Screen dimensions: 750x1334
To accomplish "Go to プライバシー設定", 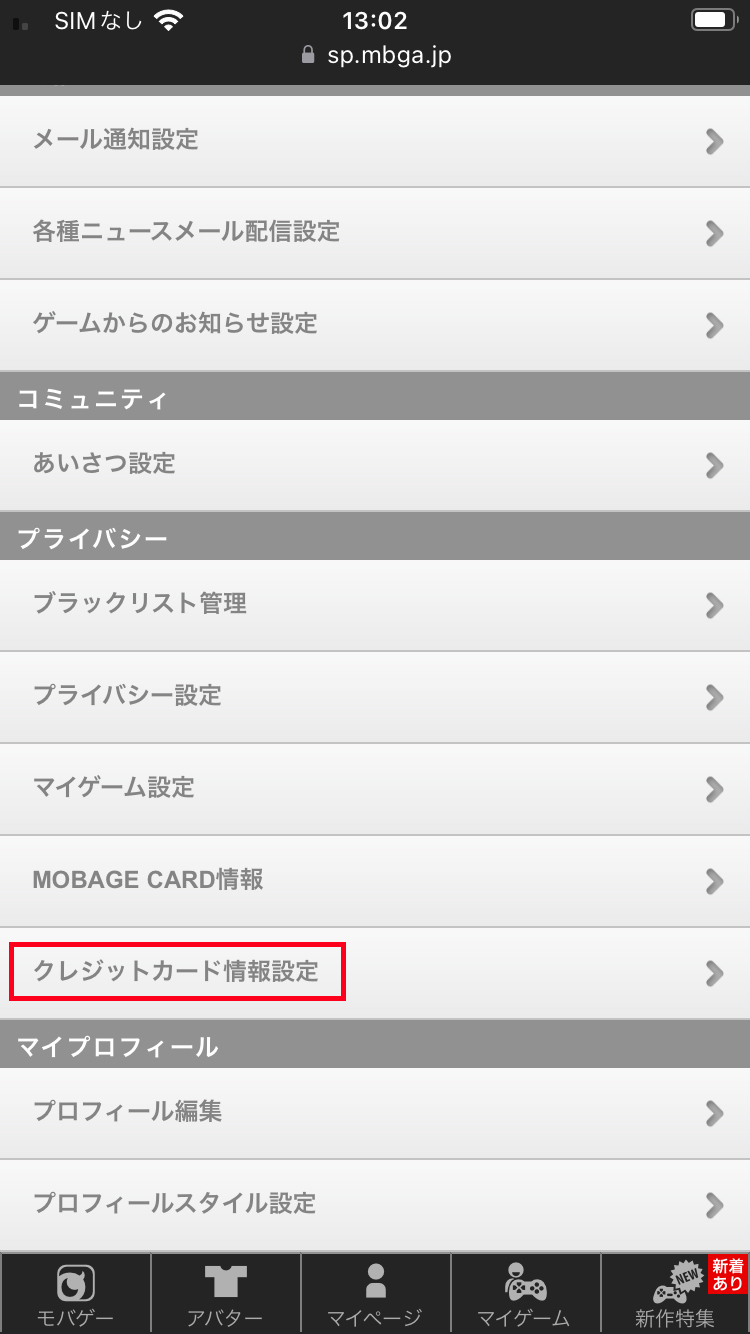I will pyautogui.click(x=375, y=697).
